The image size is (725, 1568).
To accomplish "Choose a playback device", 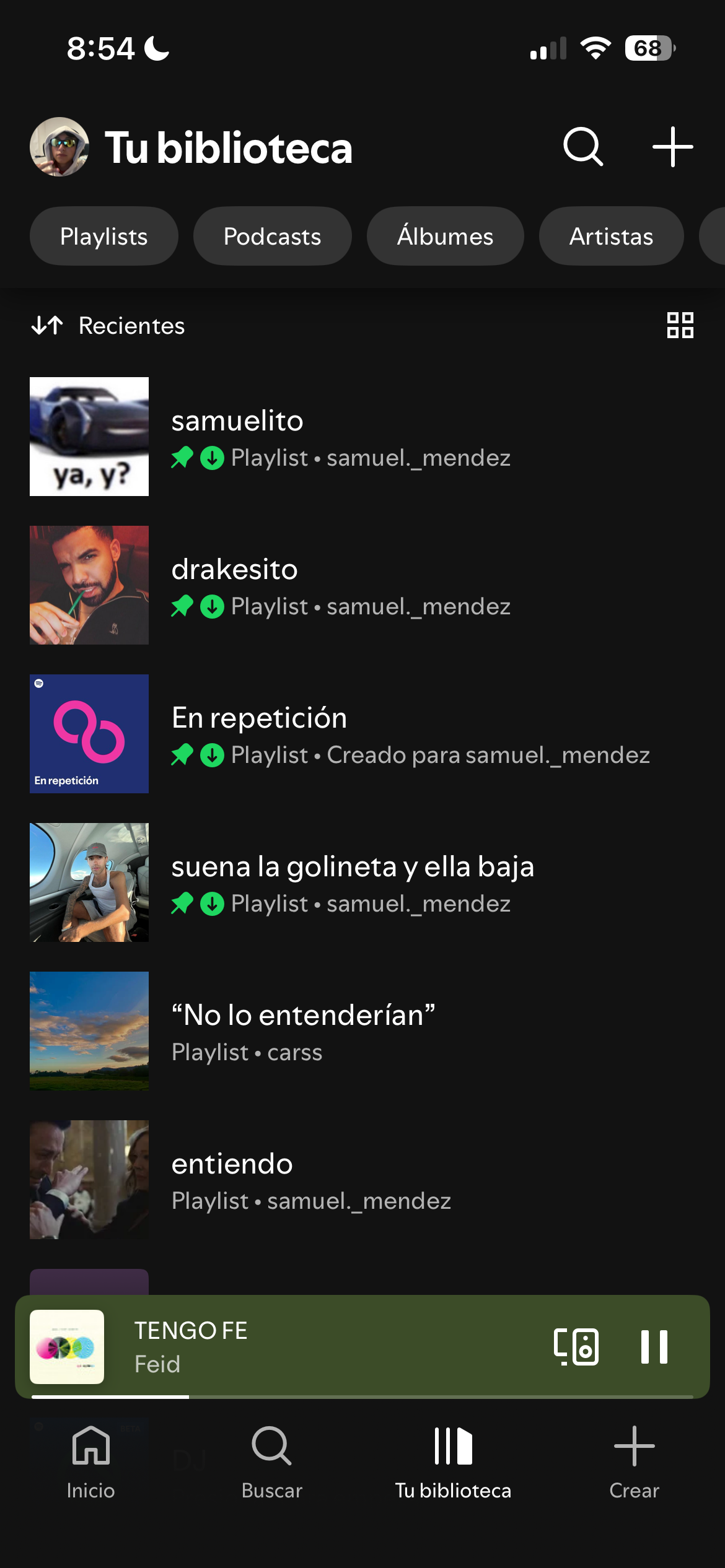I will pos(576,1347).
